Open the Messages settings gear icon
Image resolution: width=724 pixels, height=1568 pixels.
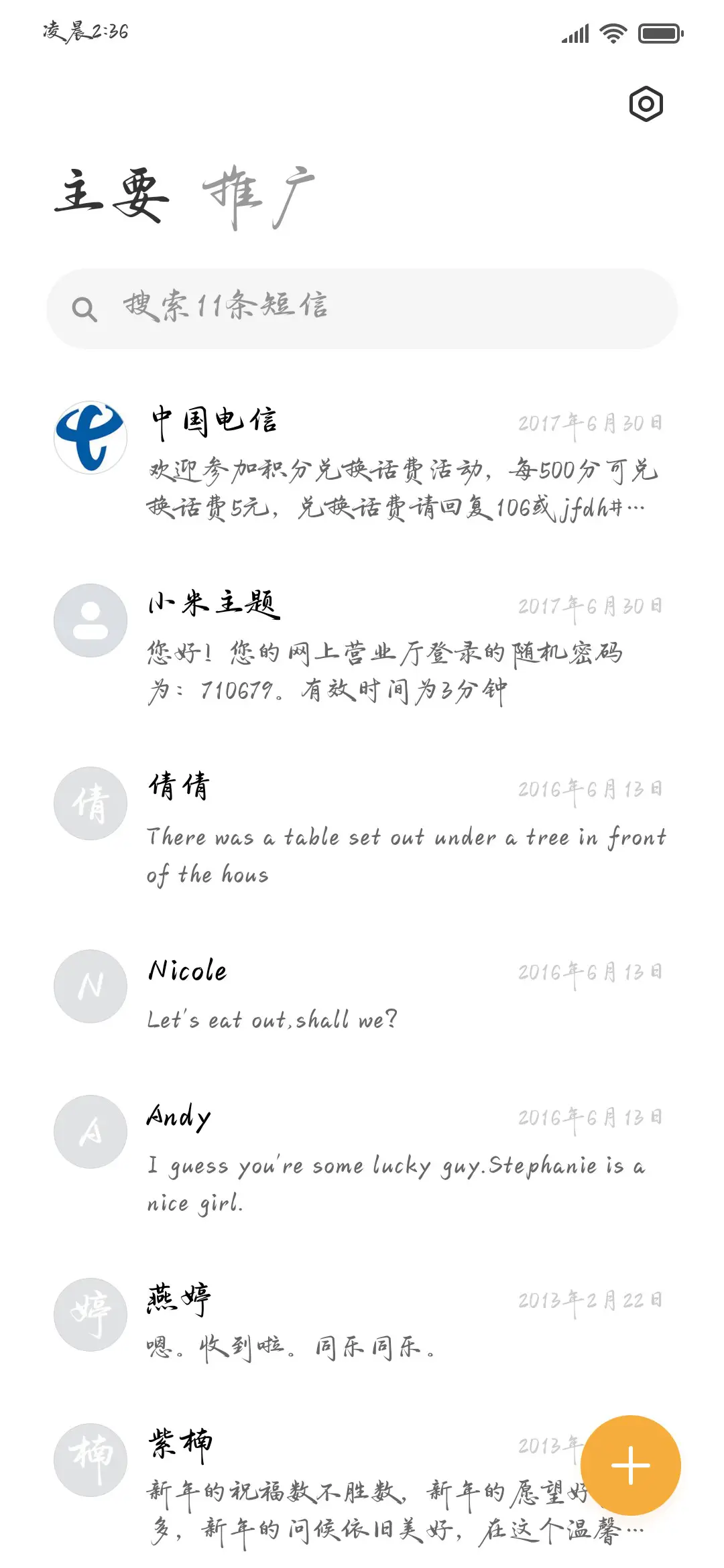[647, 104]
